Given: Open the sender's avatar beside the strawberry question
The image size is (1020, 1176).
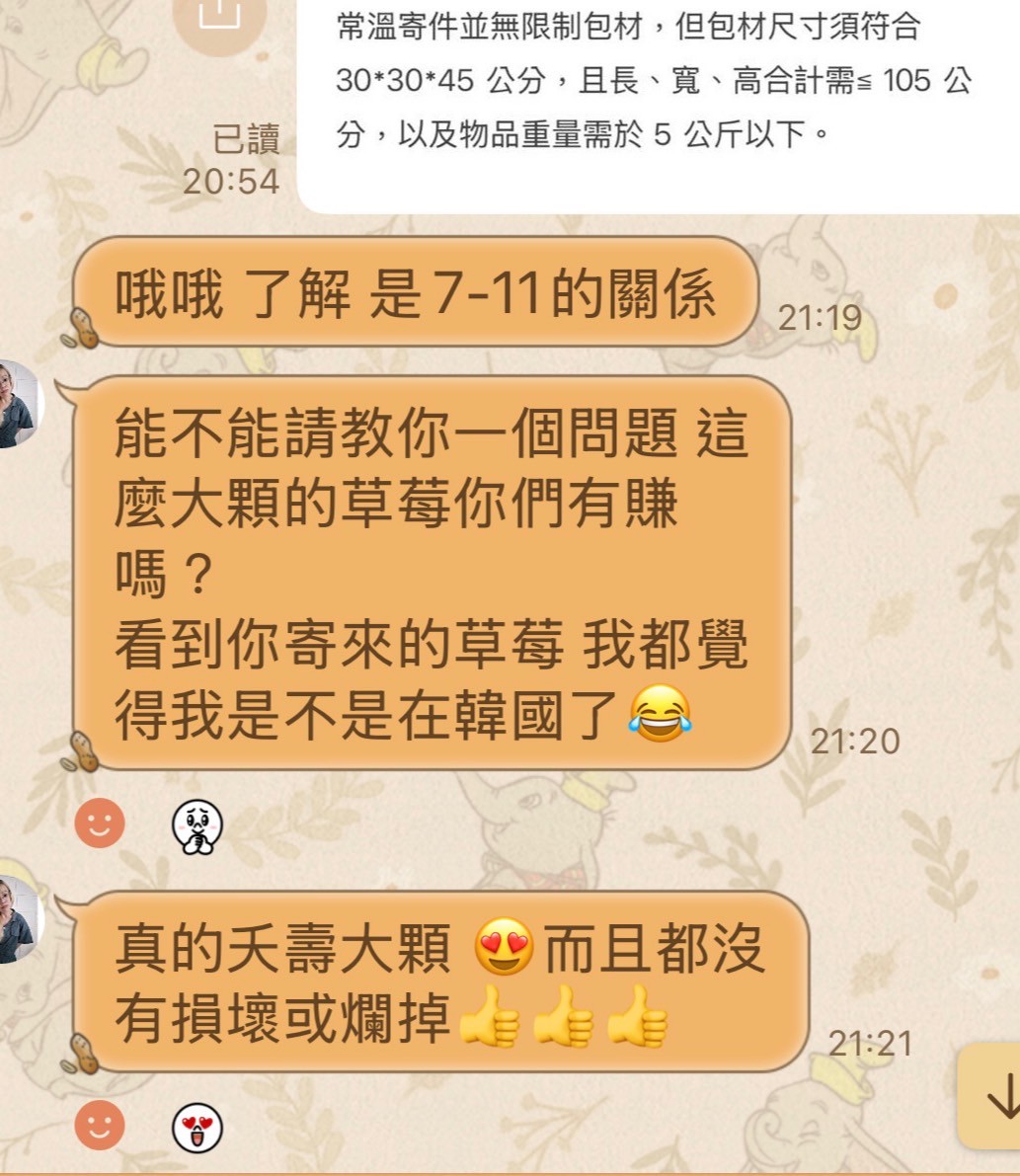Looking at the screenshot, I should point(18,404).
